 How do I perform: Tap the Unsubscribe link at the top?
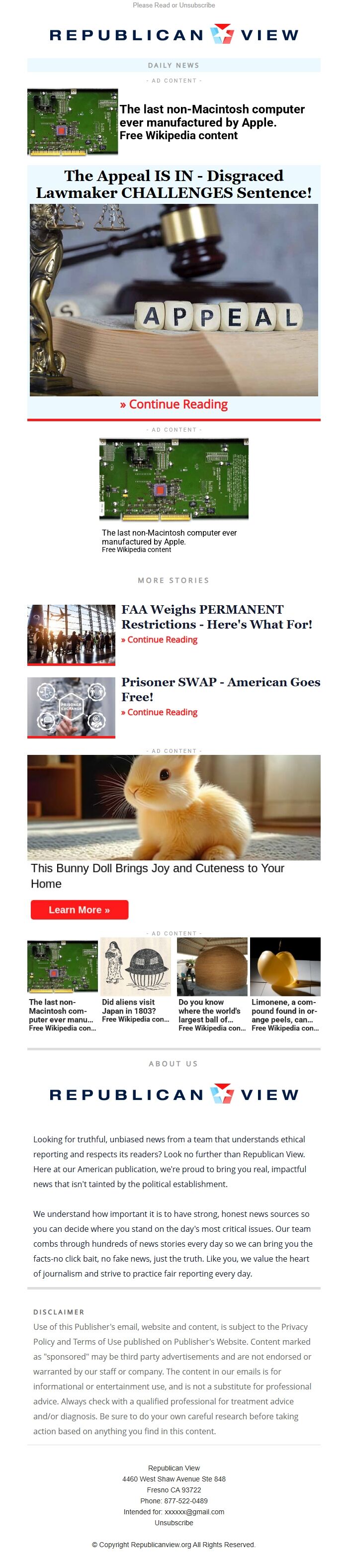(196, 5)
